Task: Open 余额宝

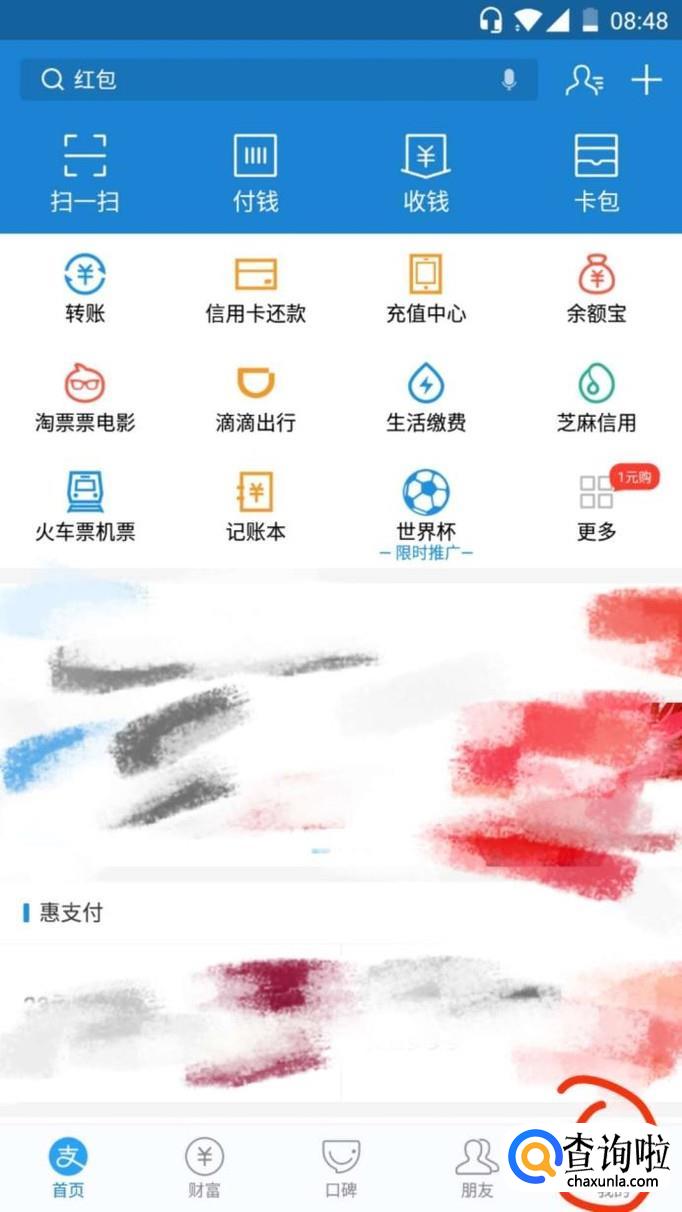Action: point(596,288)
